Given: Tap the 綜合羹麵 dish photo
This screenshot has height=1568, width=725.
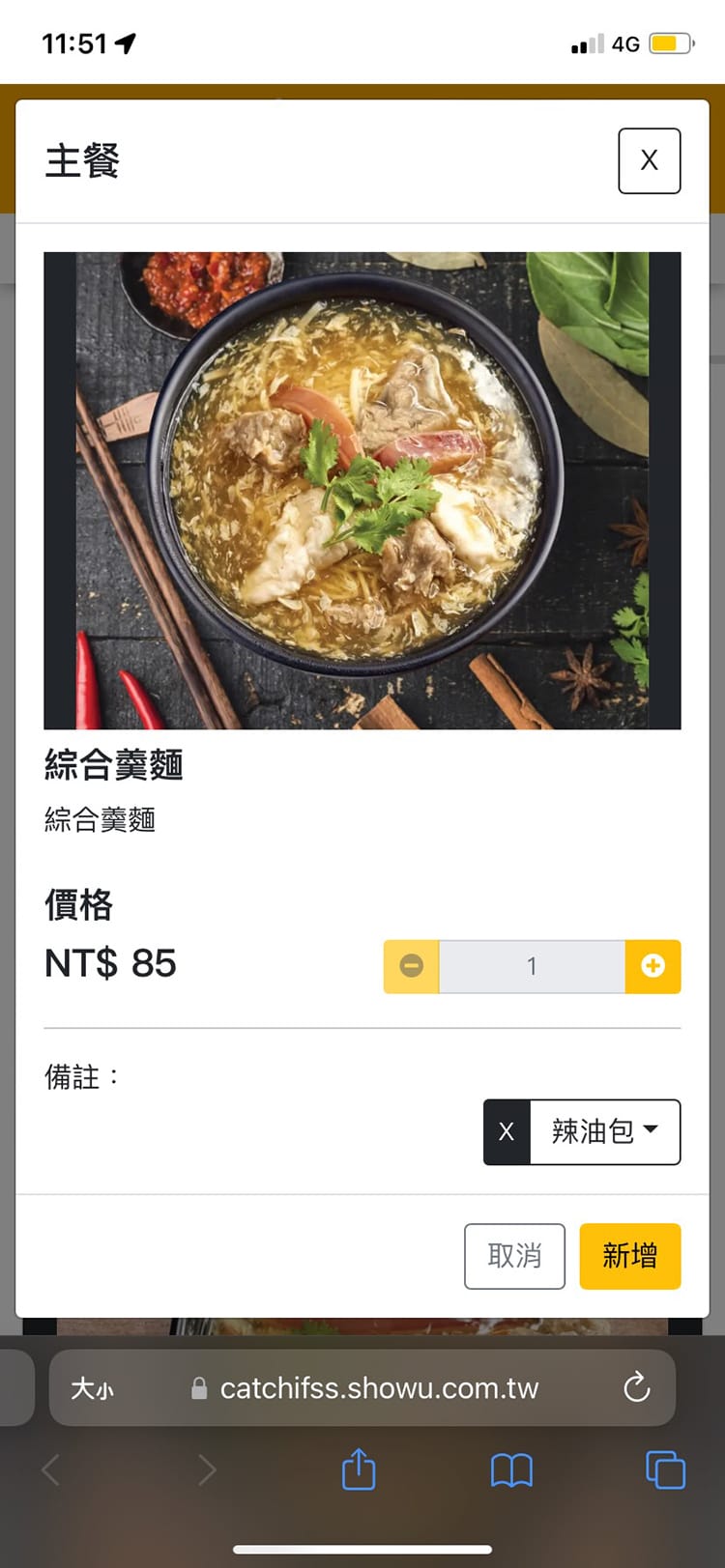Looking at the screenshot, I should tap(362, 490).
